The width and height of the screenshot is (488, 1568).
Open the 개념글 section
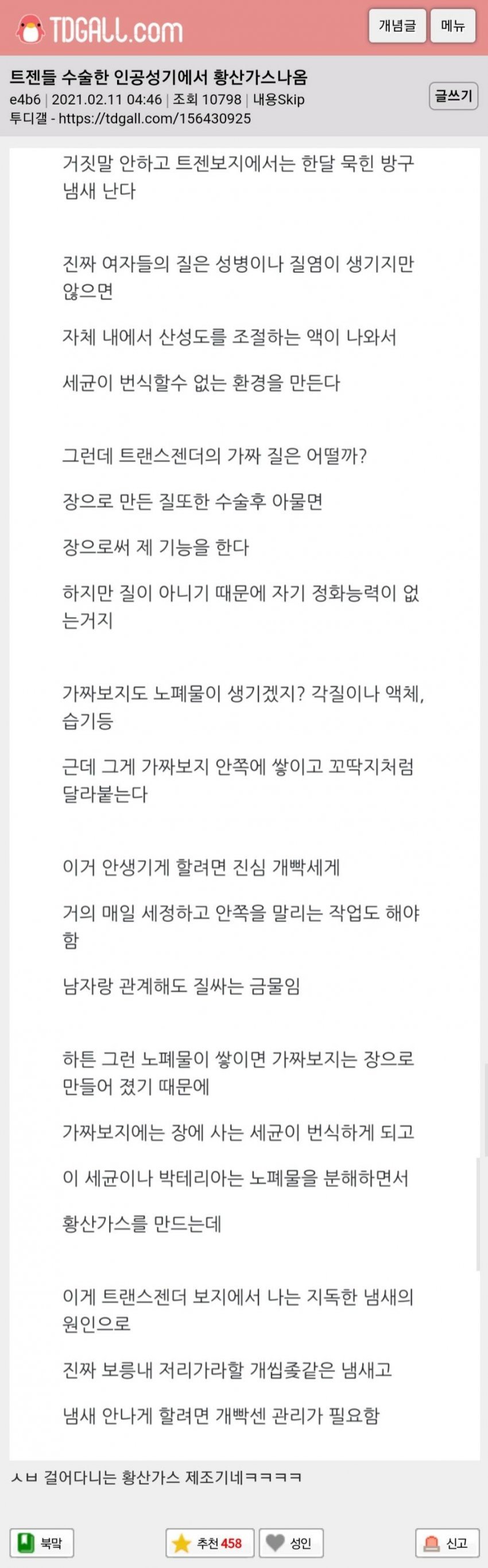click(397, 26)
